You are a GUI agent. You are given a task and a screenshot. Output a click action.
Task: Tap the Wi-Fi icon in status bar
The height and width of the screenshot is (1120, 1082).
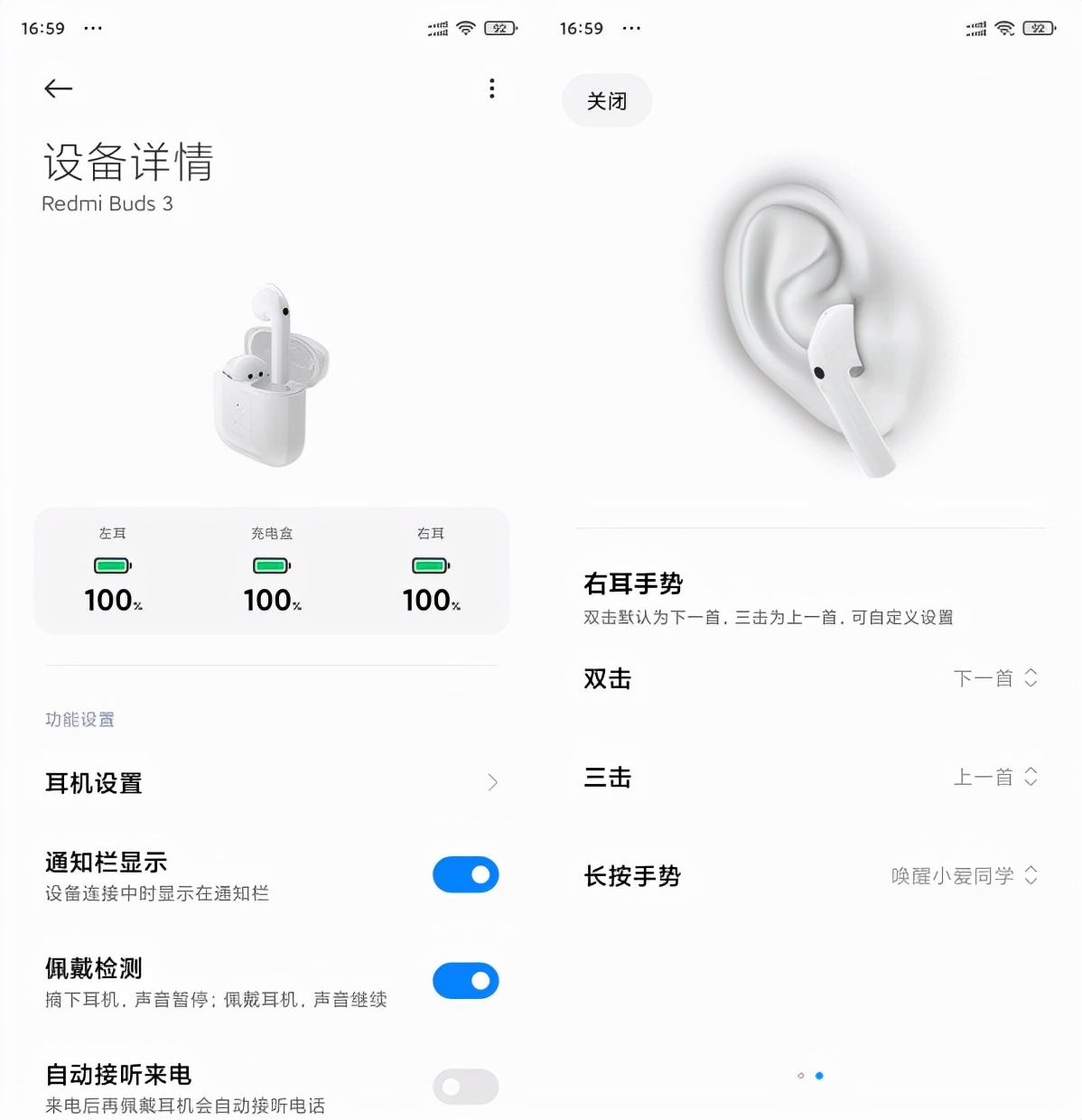pos(464,28)
